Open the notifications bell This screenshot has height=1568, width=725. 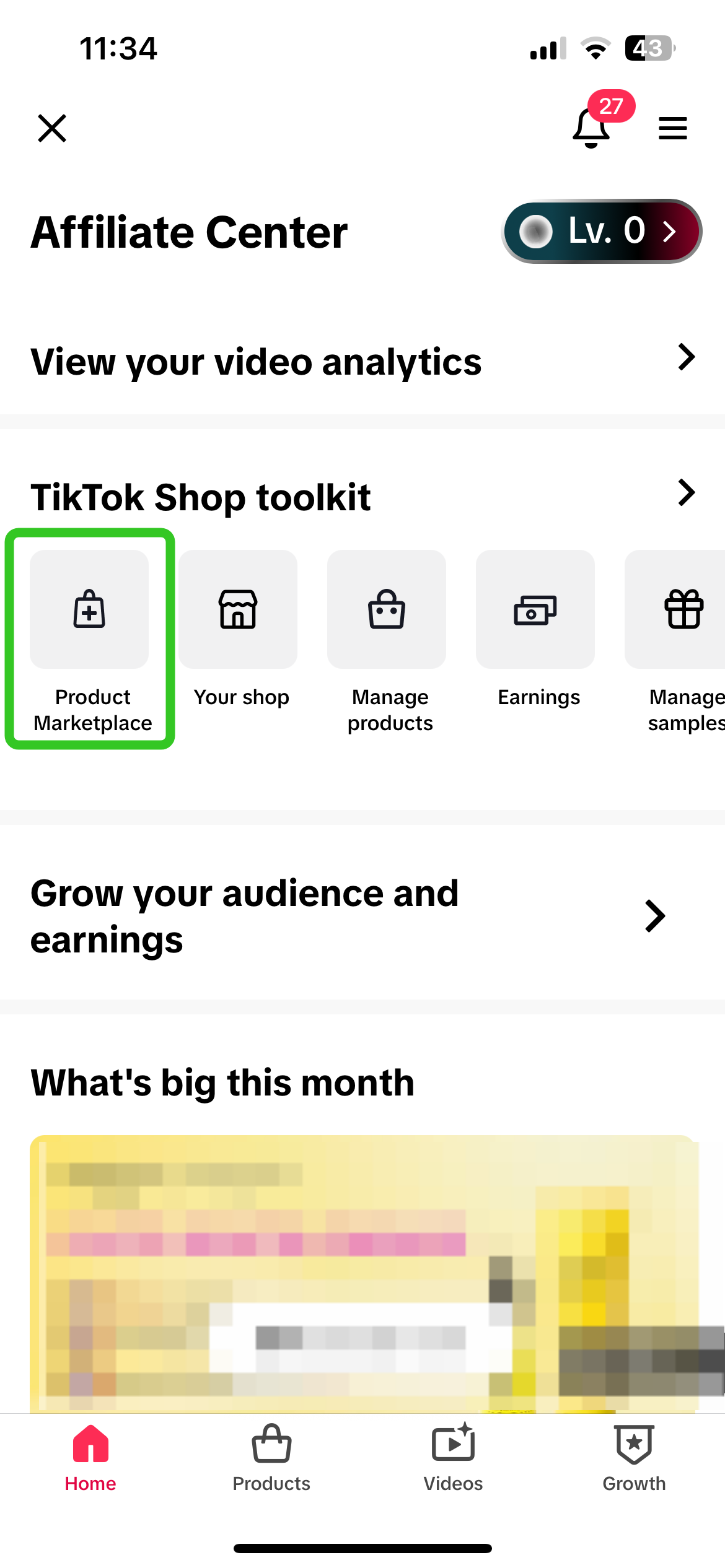[591, 127]
